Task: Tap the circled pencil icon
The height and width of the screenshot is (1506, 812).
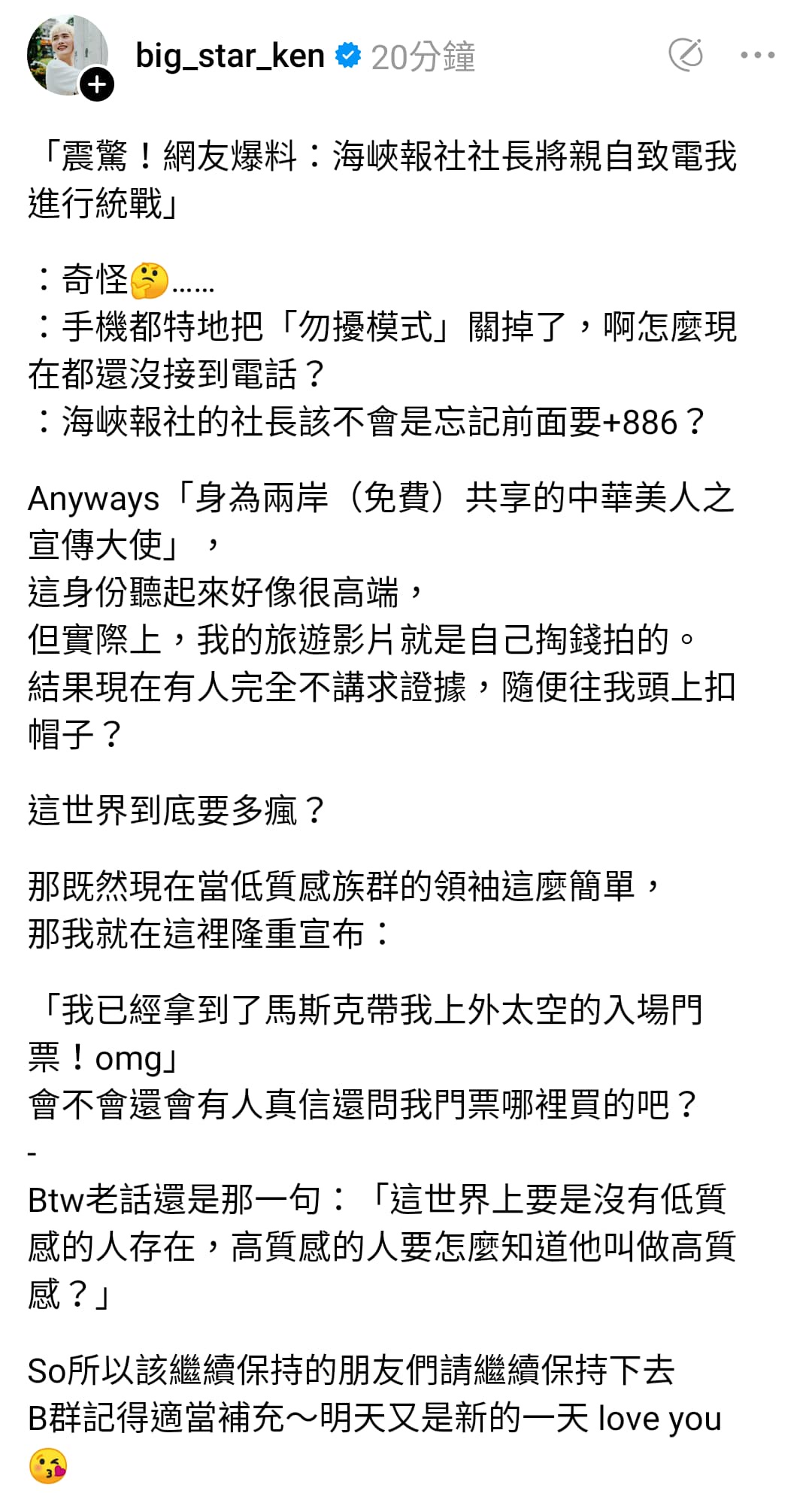Action: pos(686,54)
